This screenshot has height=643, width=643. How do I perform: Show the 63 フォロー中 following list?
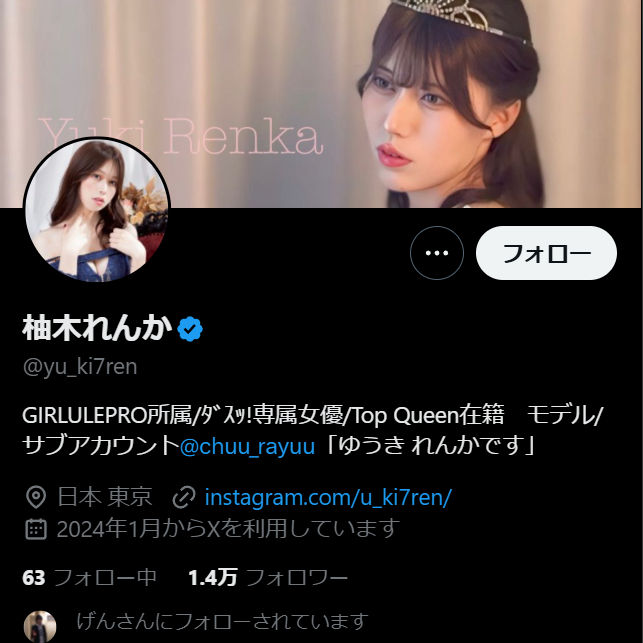(89, 577)
